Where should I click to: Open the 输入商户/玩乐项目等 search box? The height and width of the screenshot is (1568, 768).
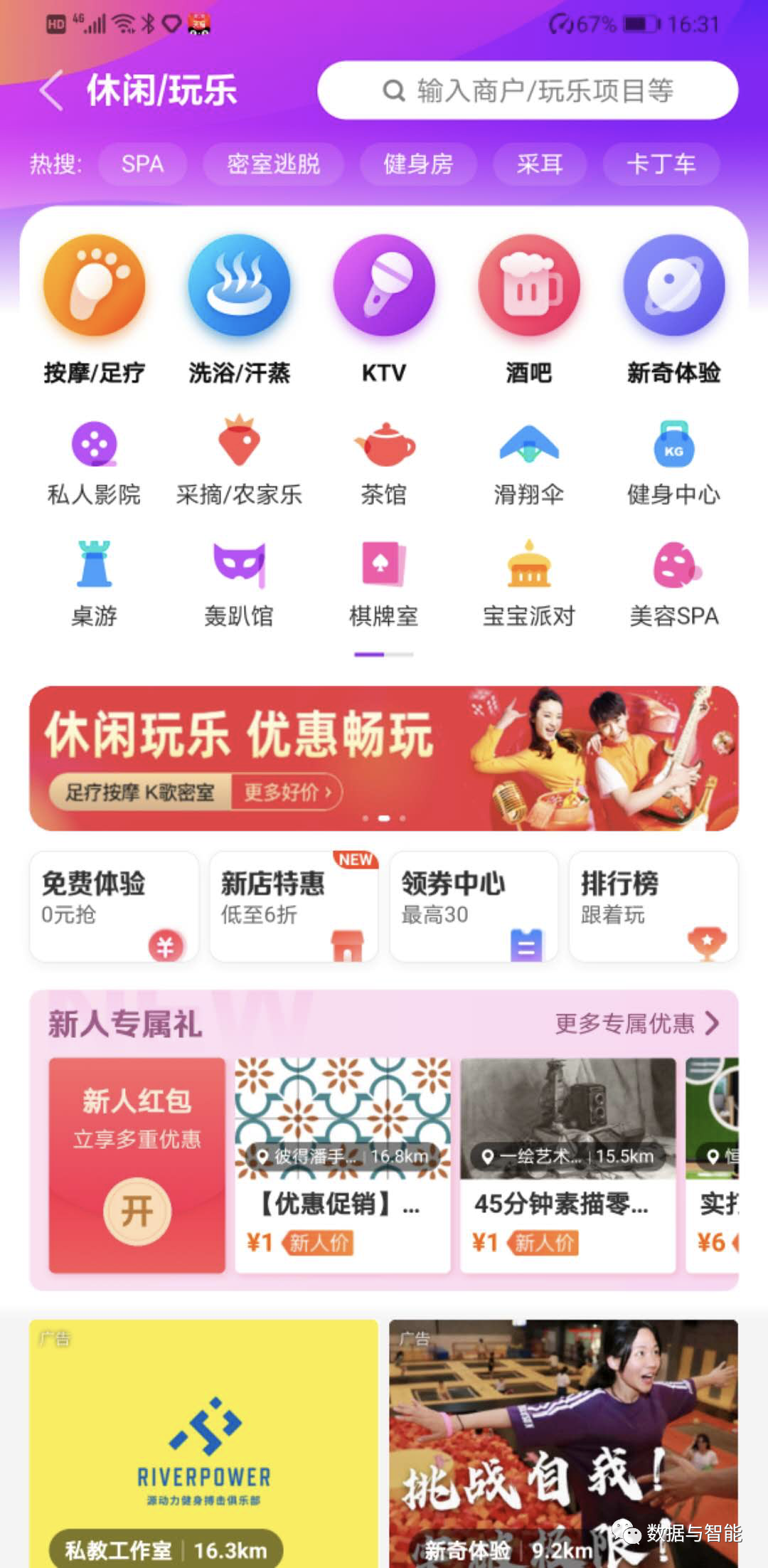tap(527, 90)
